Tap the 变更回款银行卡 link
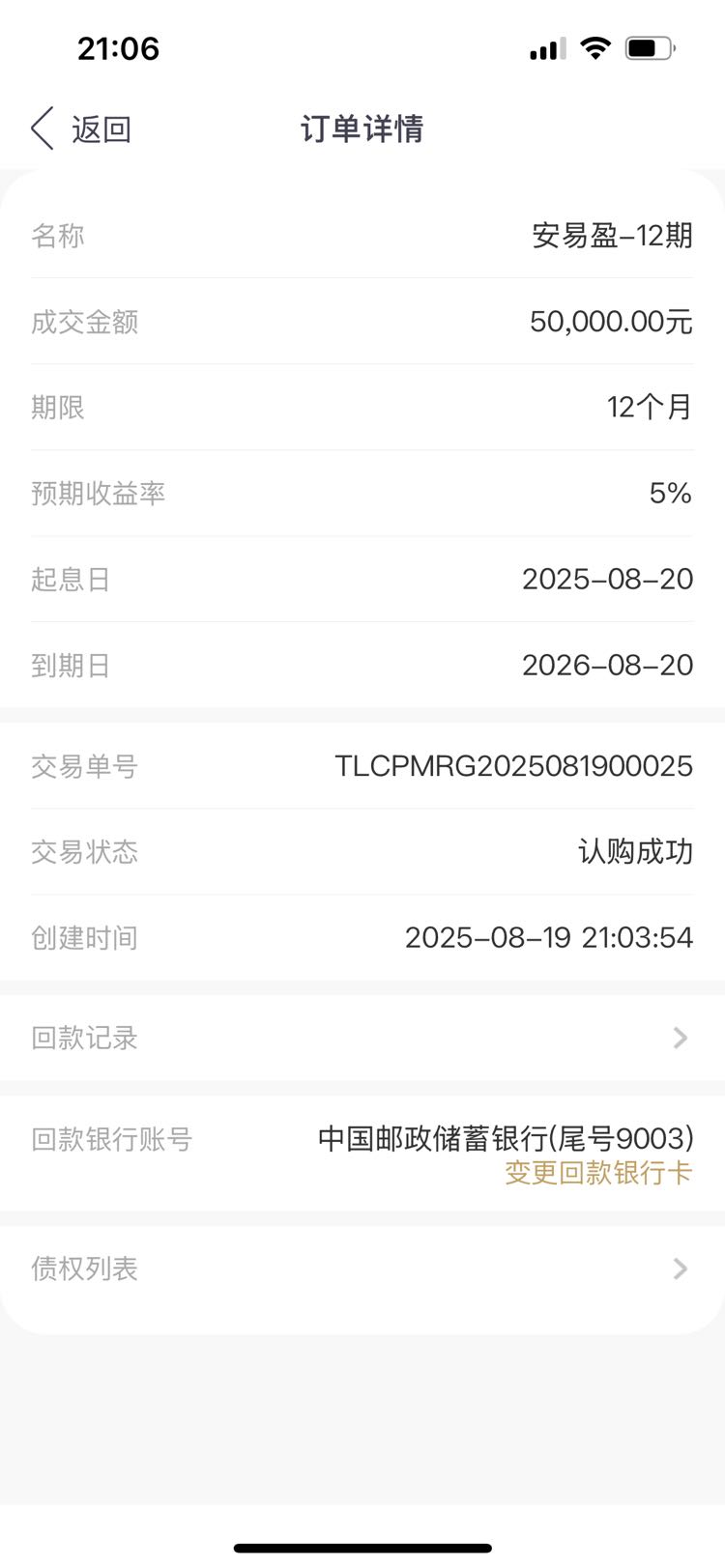The width and height of the screenshot is (725, 1568). [598, 1173]
